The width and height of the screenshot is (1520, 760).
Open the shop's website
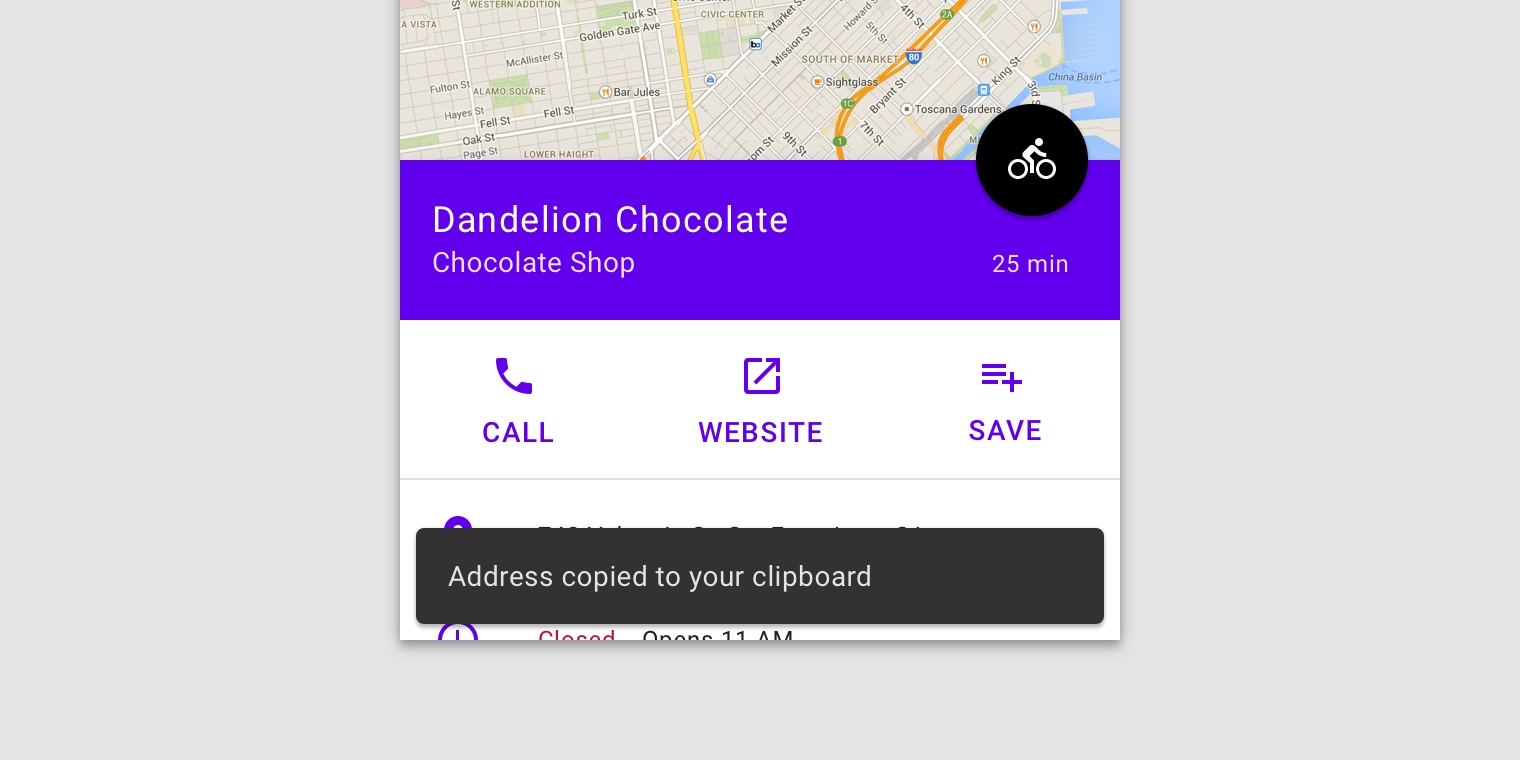(x=760, y=400)
